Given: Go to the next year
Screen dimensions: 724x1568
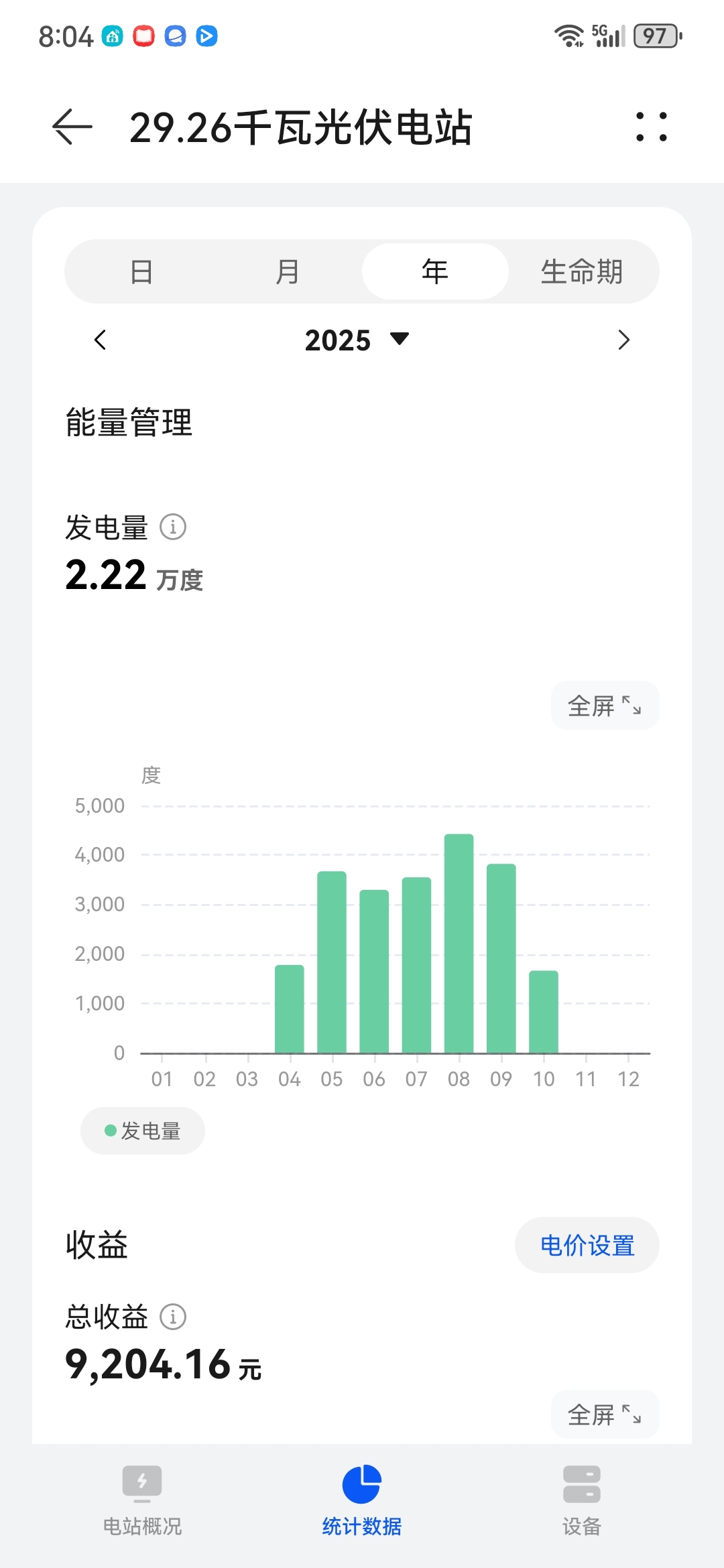Looking at the screenshot, I should pyautogui.click(x=623, y=340).
